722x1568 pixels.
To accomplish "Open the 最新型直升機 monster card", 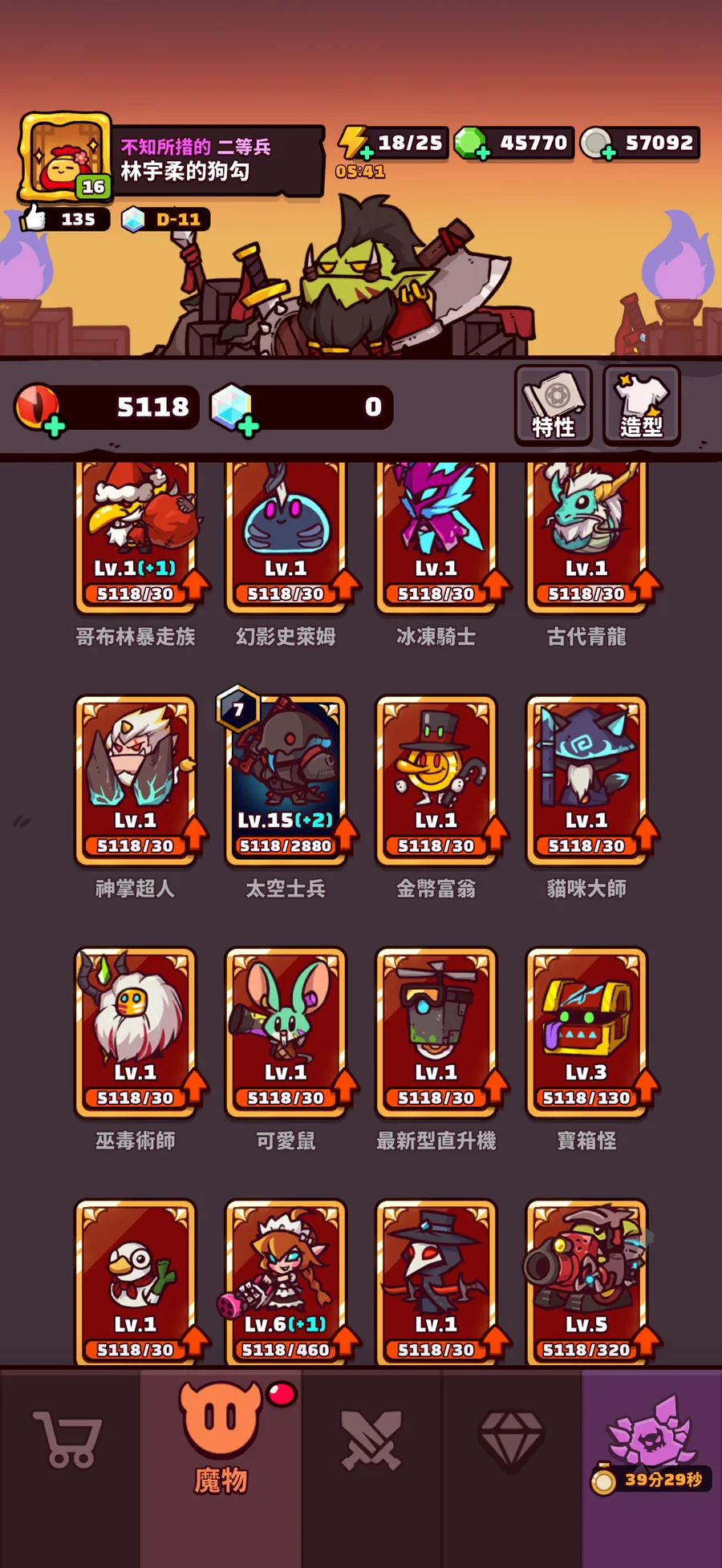I will pos(436,1031).
